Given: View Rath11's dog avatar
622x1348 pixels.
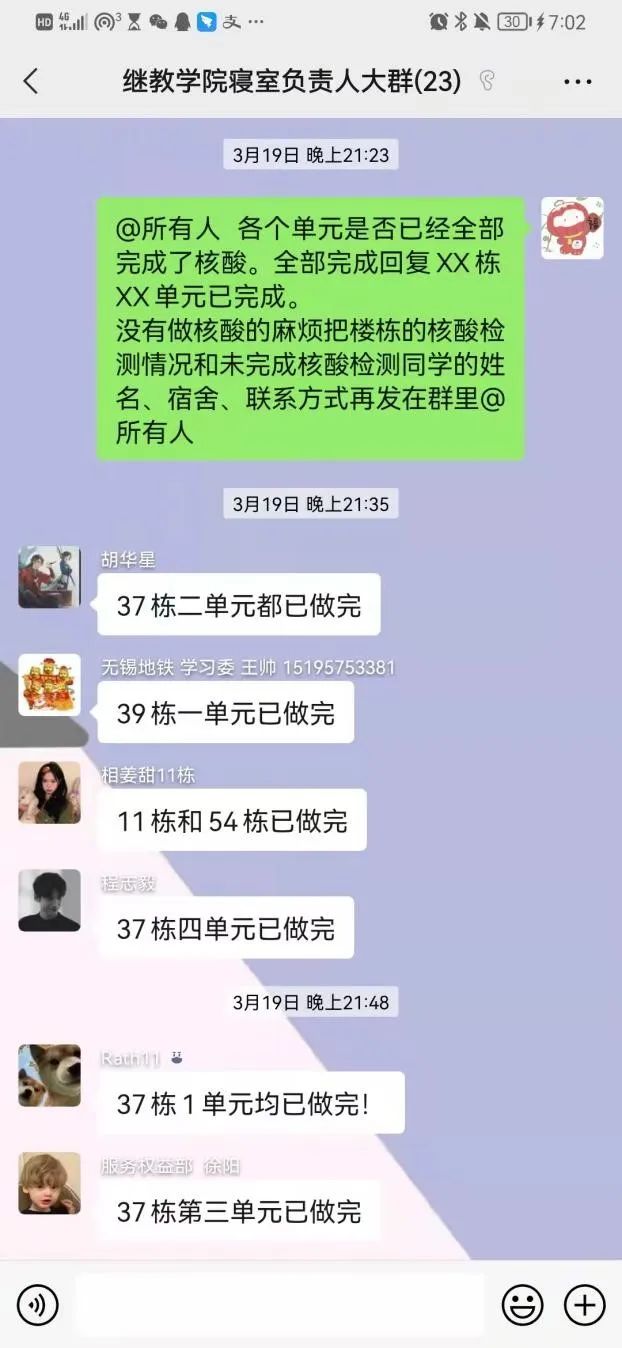Looking at the screenshot, I should [49, 1075].
